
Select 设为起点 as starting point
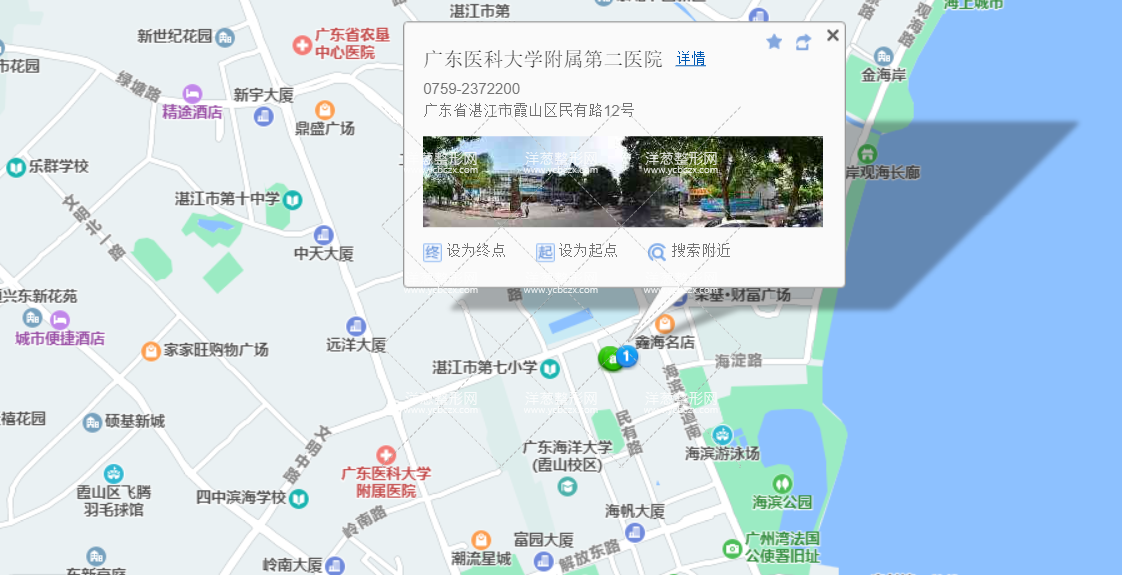click(576, 251)
